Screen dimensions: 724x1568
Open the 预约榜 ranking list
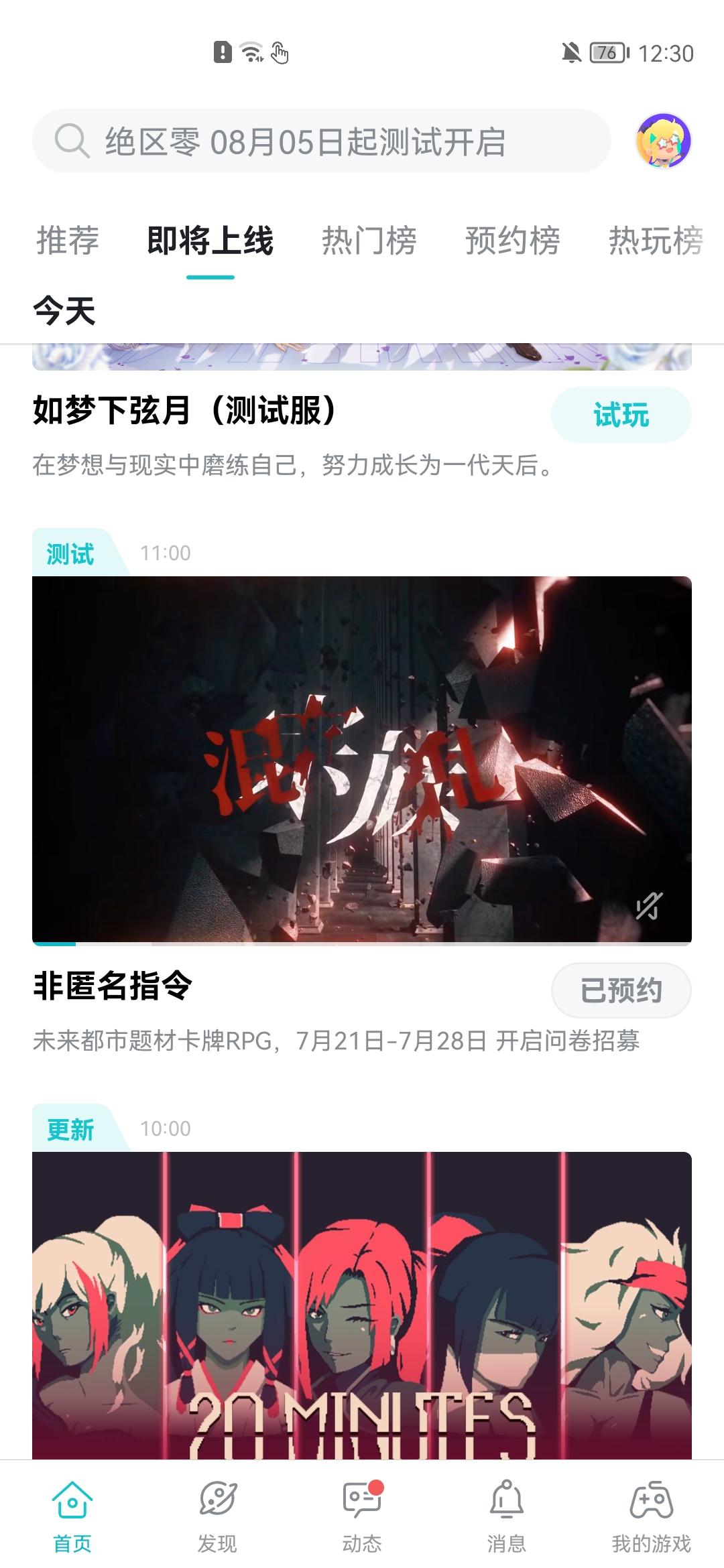[x=514, y=243]
